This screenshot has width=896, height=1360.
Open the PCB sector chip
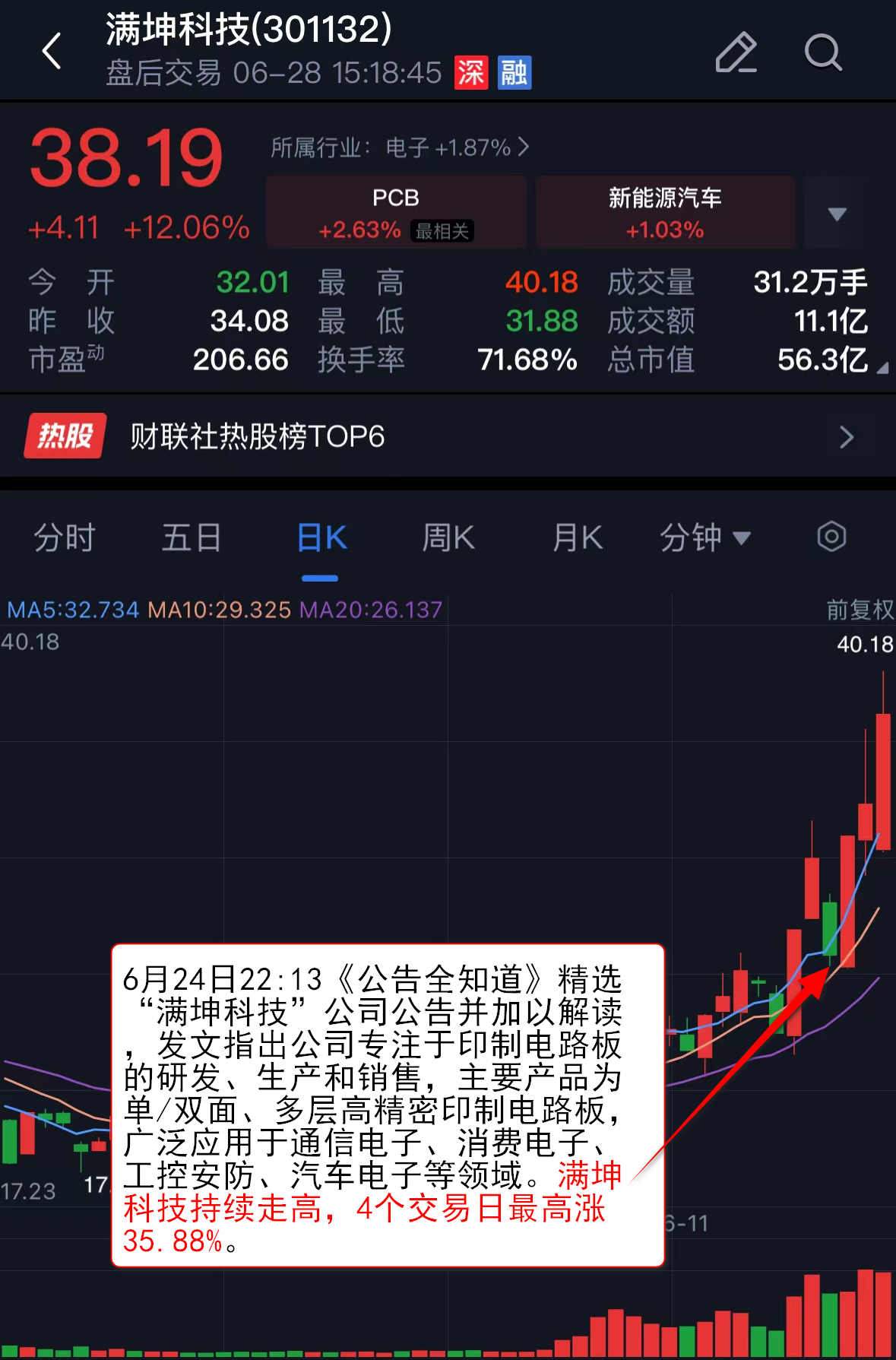(396, 212)
